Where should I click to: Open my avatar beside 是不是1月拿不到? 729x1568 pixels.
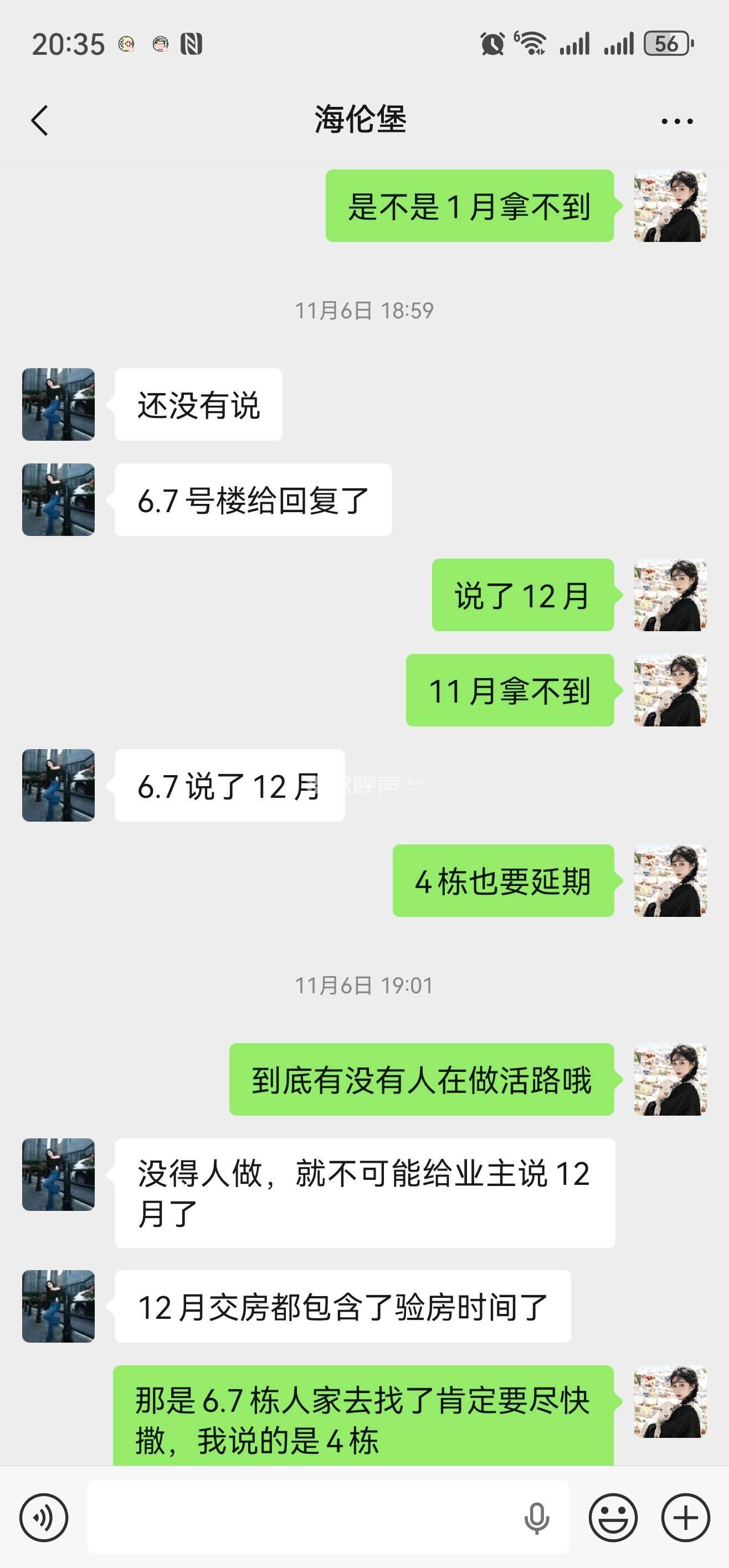[x=670, y=206]
